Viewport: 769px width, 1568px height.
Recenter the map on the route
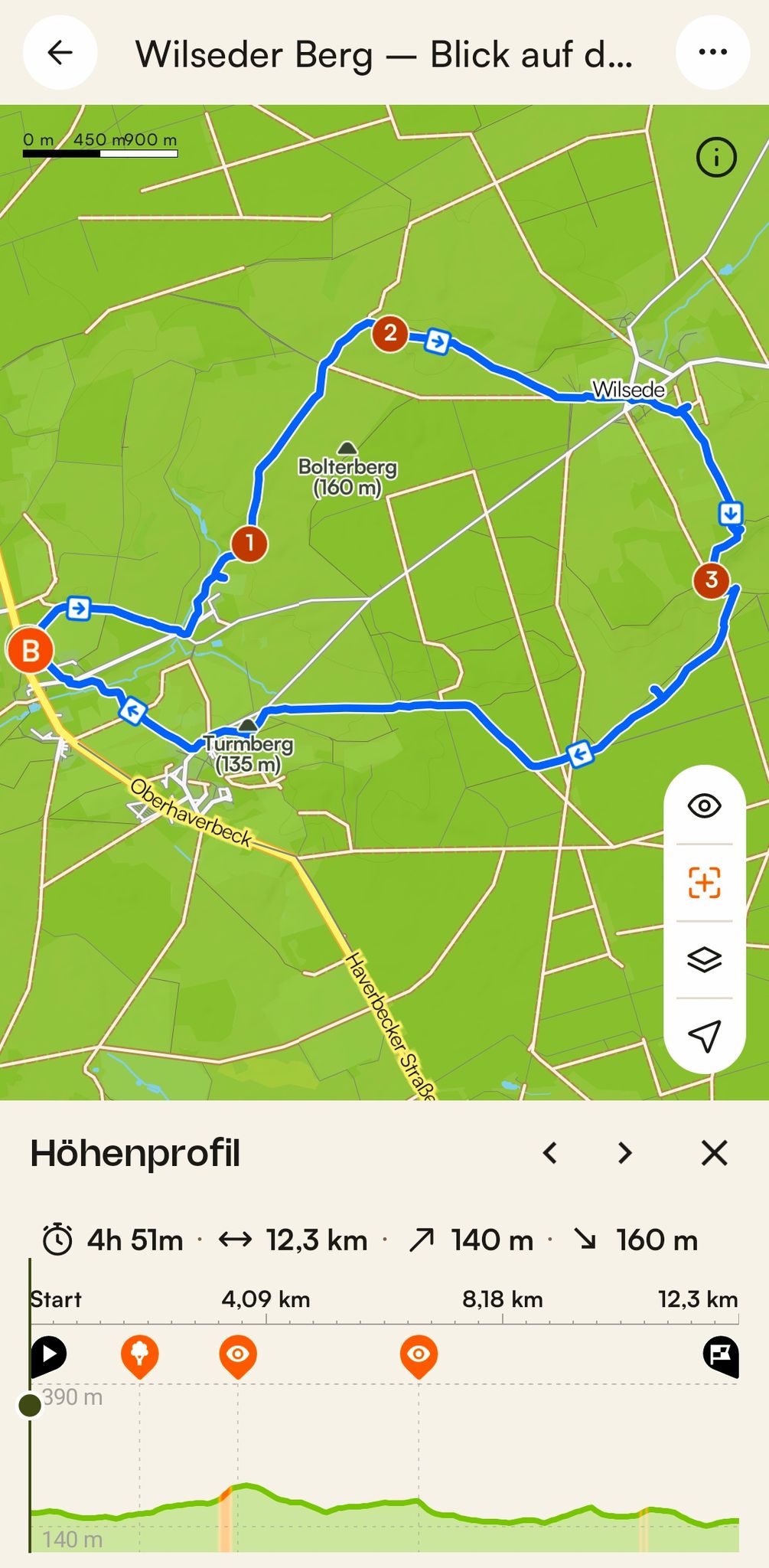coord(704,883)
